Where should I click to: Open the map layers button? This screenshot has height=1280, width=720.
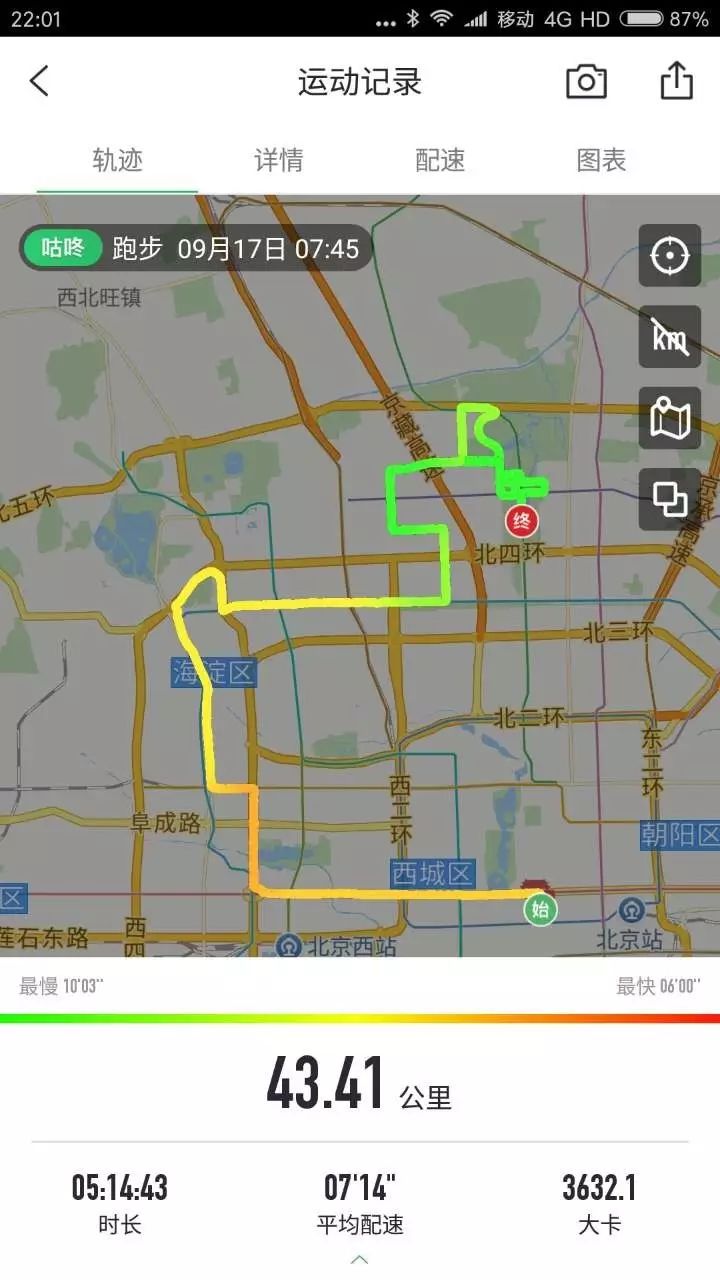tap(669, 498)
